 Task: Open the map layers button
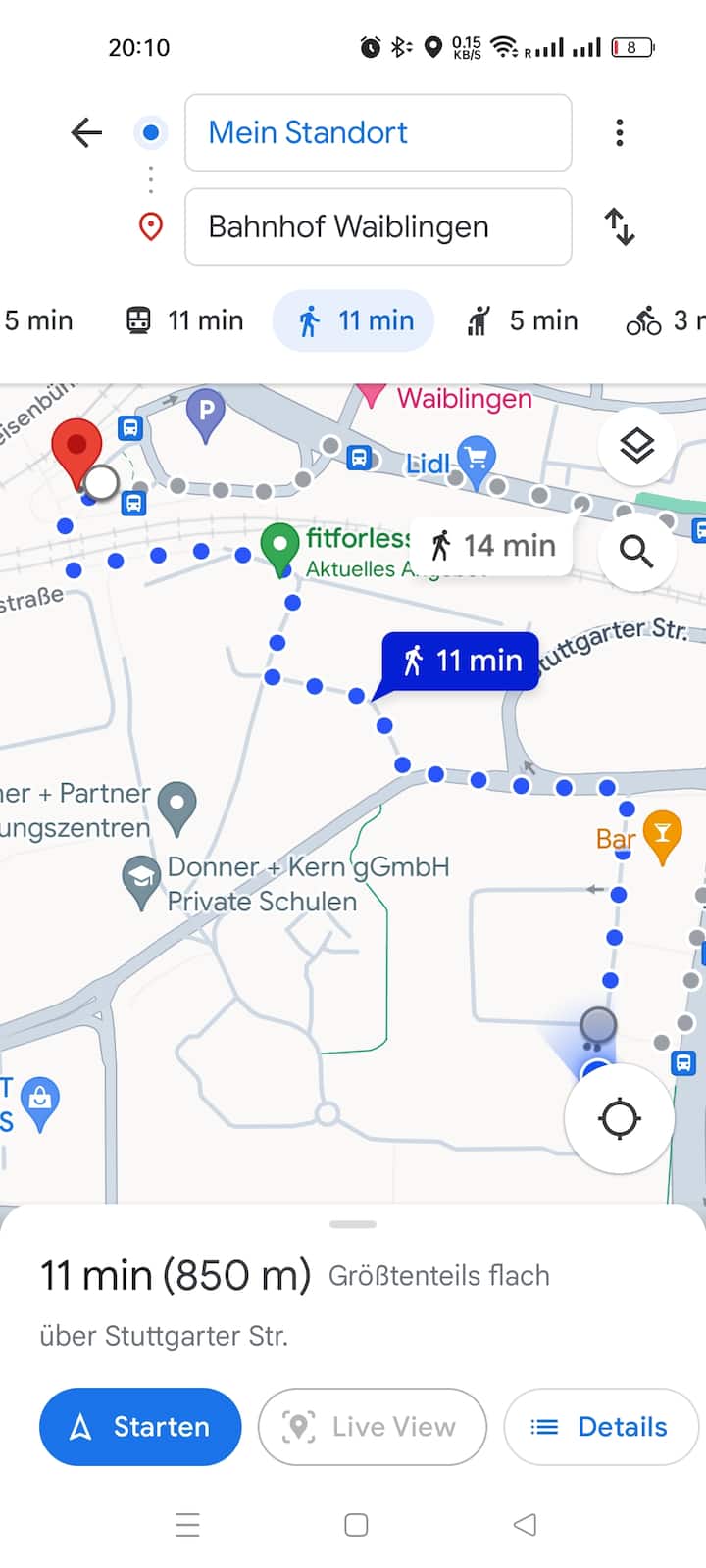[x=637, y=446]
